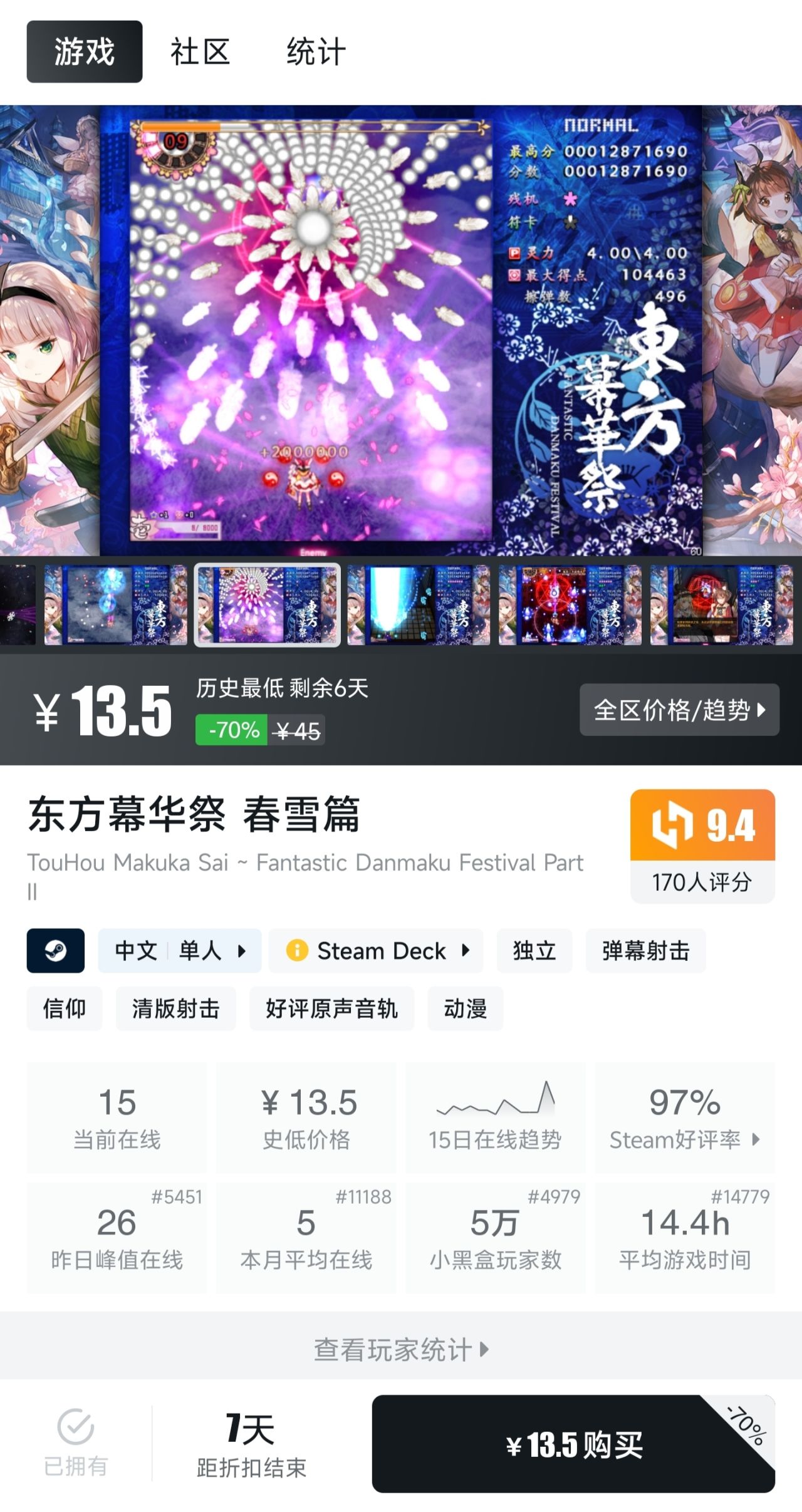Tap the ¥13.5 购买 button

click(573, 1444)
